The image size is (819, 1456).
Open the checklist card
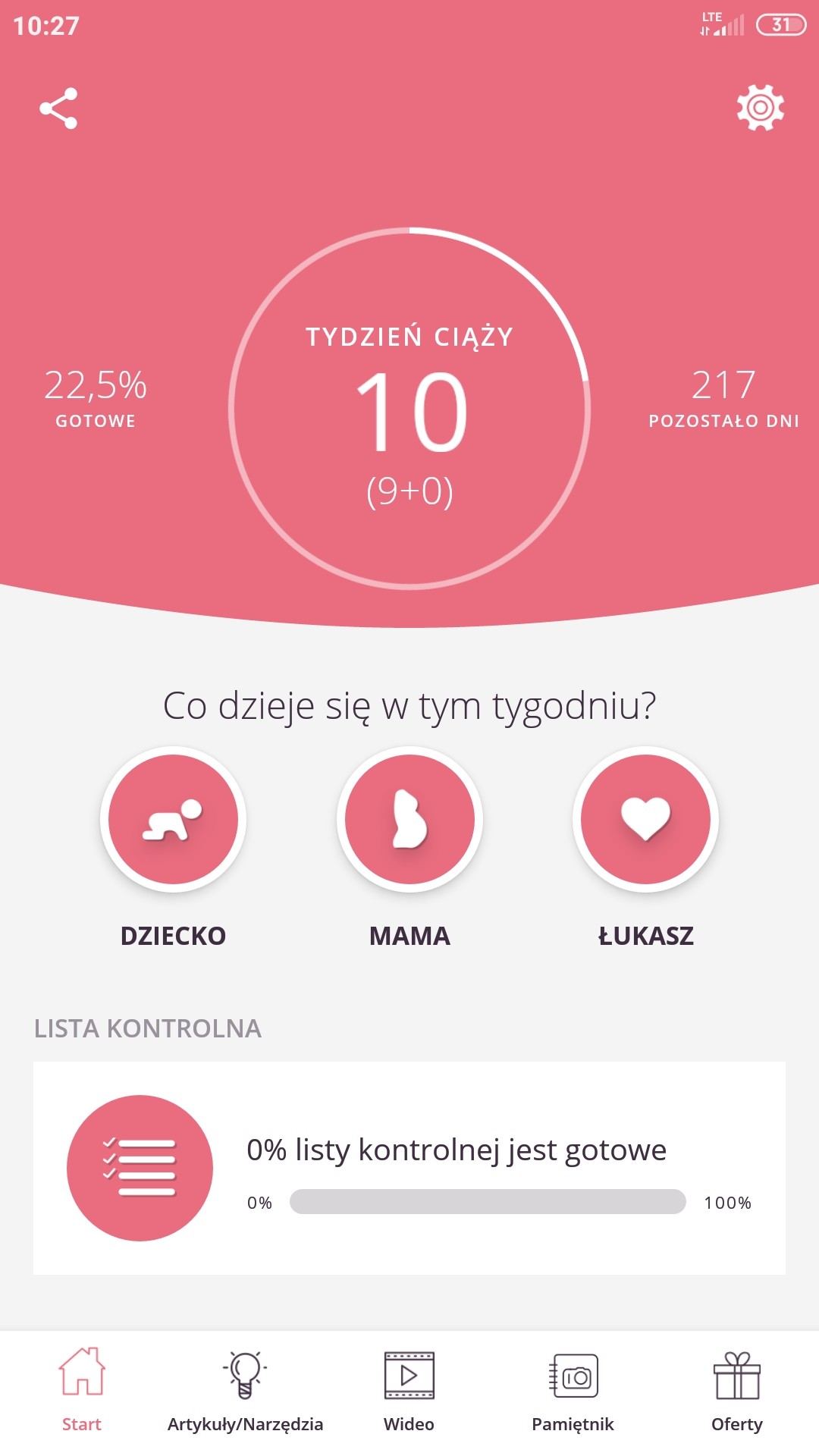pos(409,1168)
